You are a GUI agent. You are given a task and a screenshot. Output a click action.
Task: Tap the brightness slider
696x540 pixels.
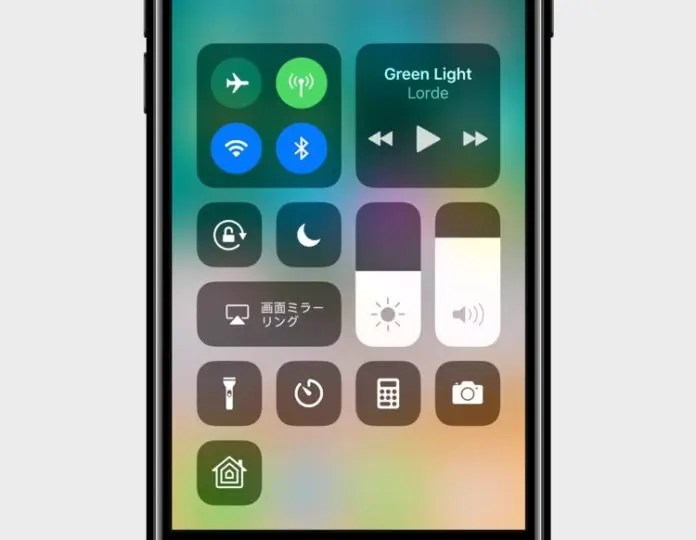pos(388,275)
